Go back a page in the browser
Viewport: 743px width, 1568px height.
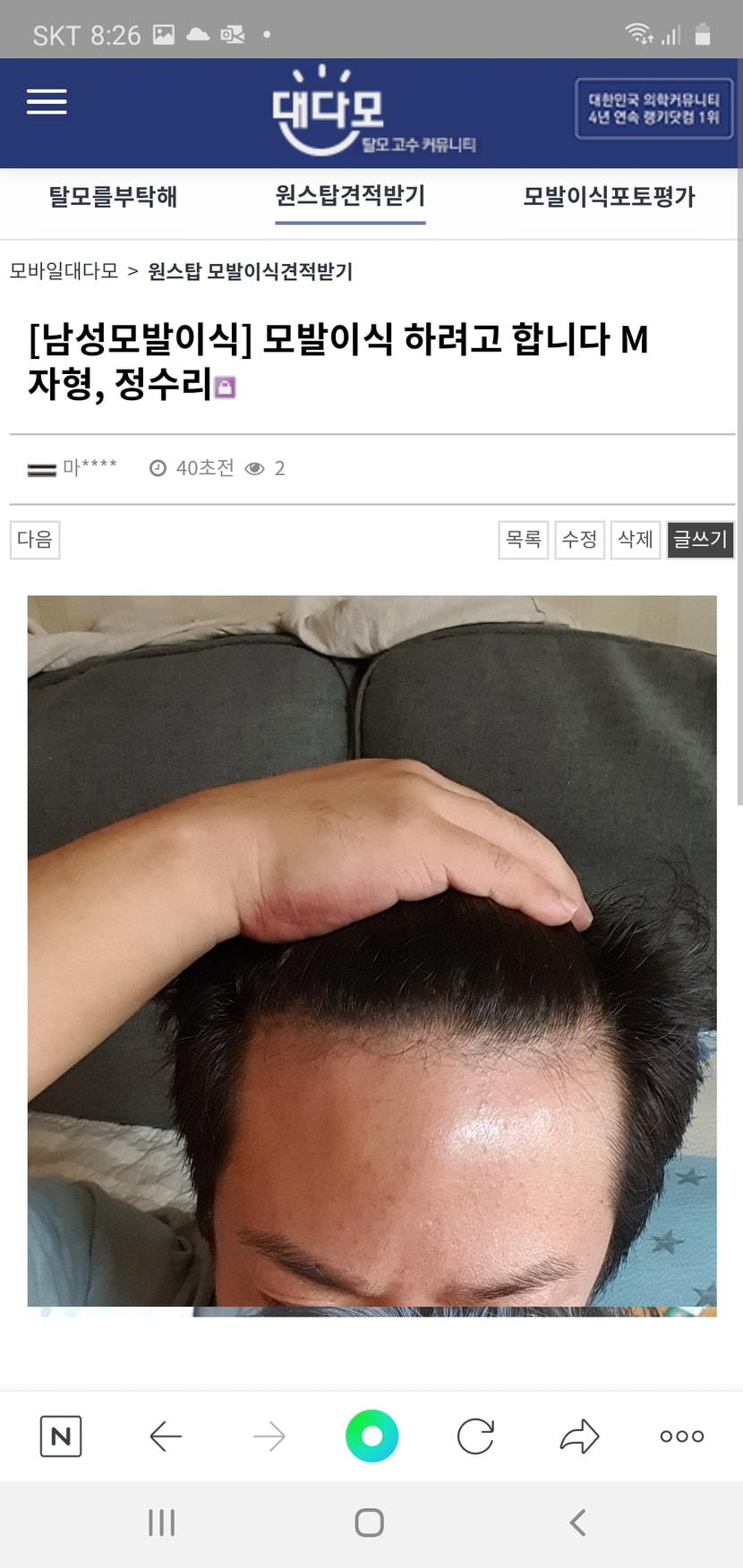(166, 1436)
